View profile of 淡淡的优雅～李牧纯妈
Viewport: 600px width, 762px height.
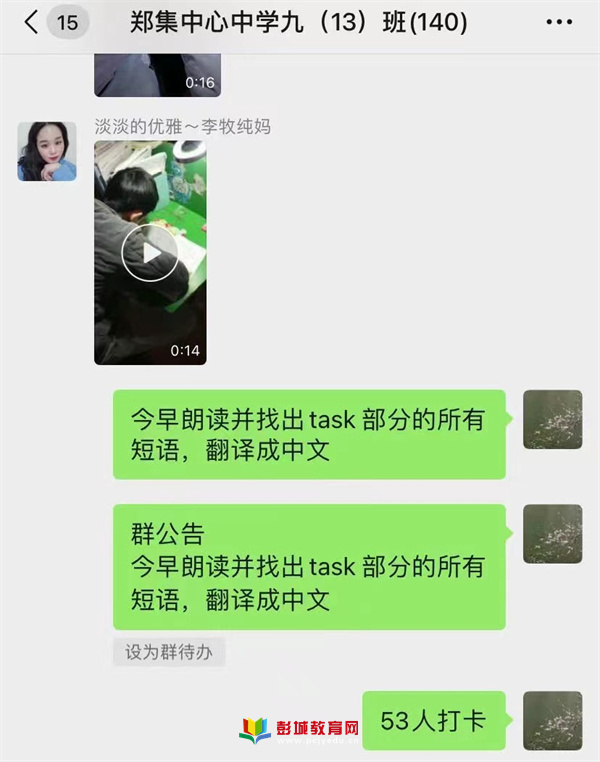coord(46,152)
